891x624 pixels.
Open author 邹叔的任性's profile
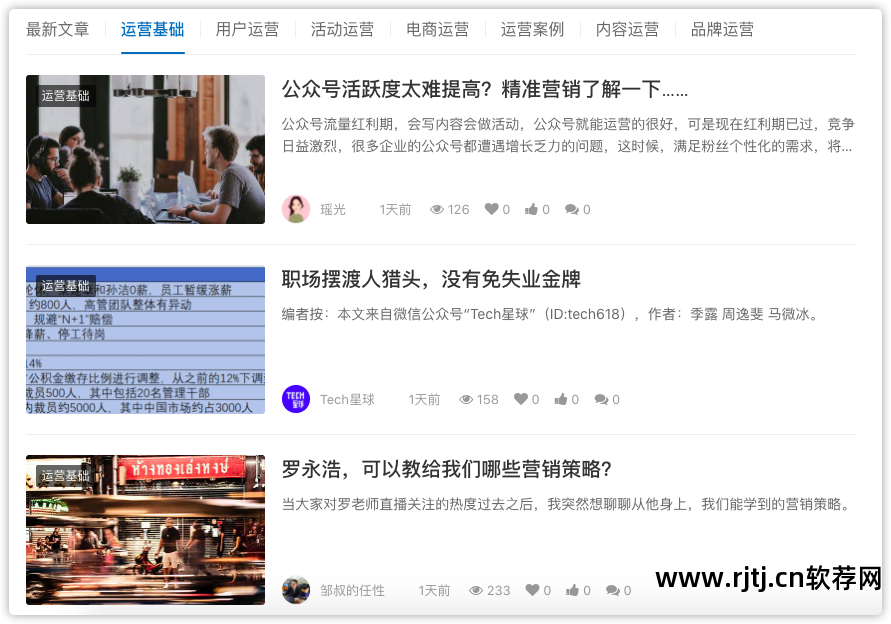[x=352, y=590]
